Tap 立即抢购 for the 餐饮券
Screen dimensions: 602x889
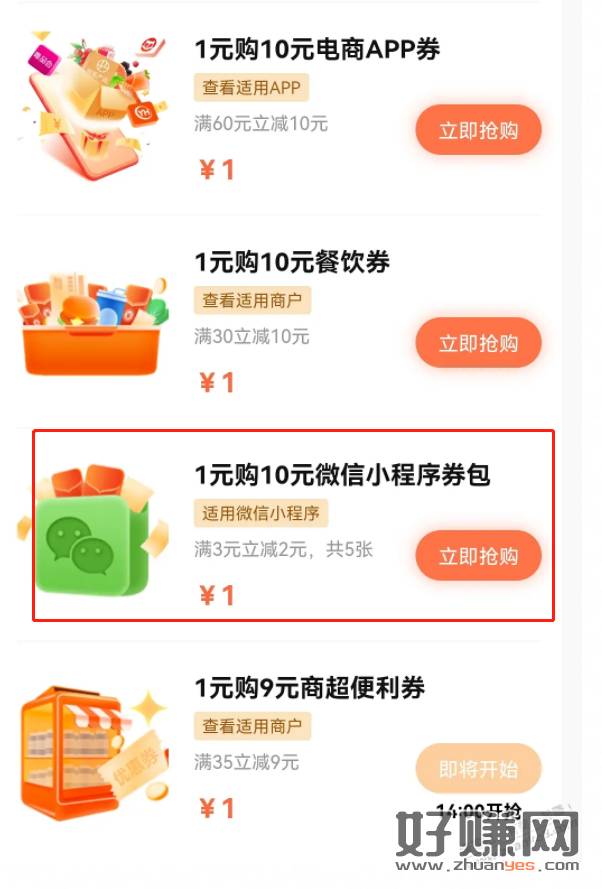(478, 343)
